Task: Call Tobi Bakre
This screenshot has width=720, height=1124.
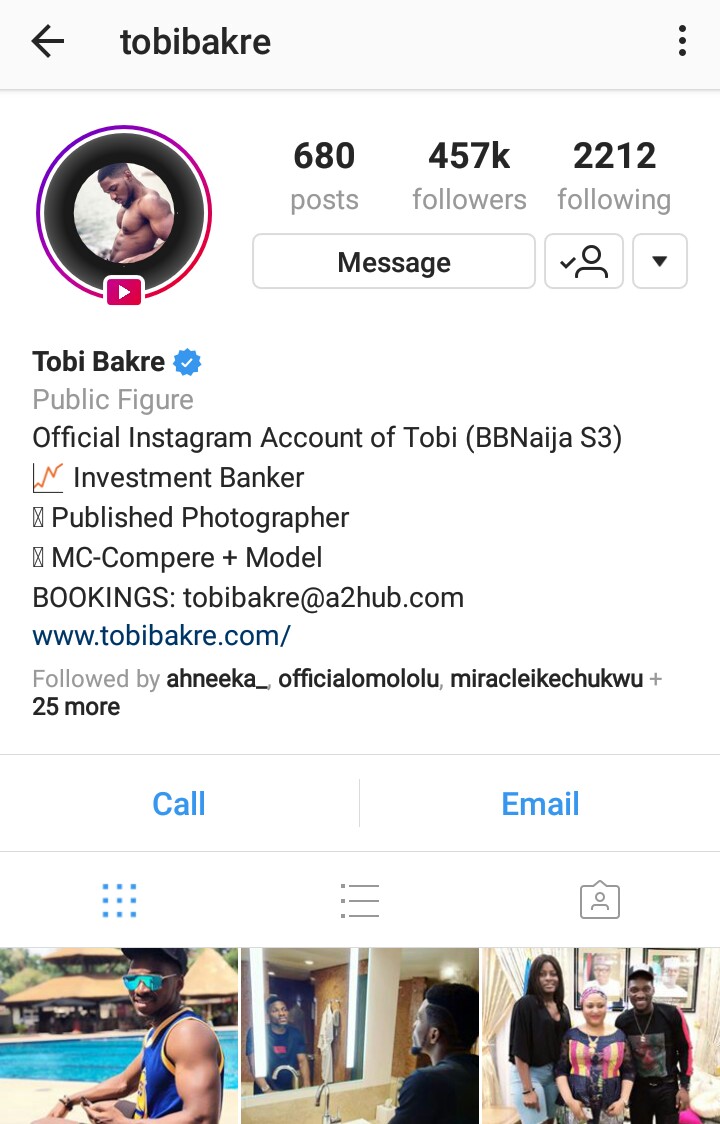Action: 179,803
